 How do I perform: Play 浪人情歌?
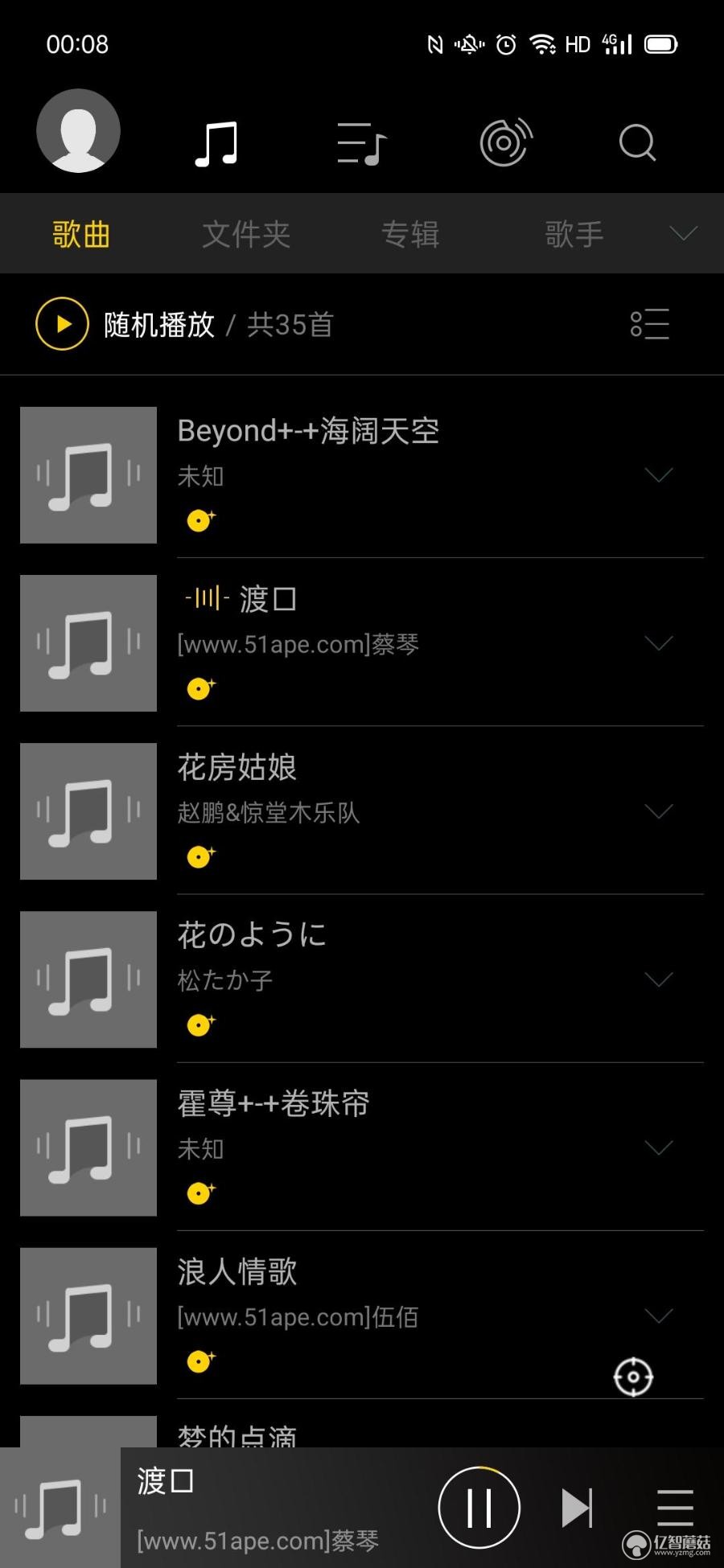[x=362, y=1316]
